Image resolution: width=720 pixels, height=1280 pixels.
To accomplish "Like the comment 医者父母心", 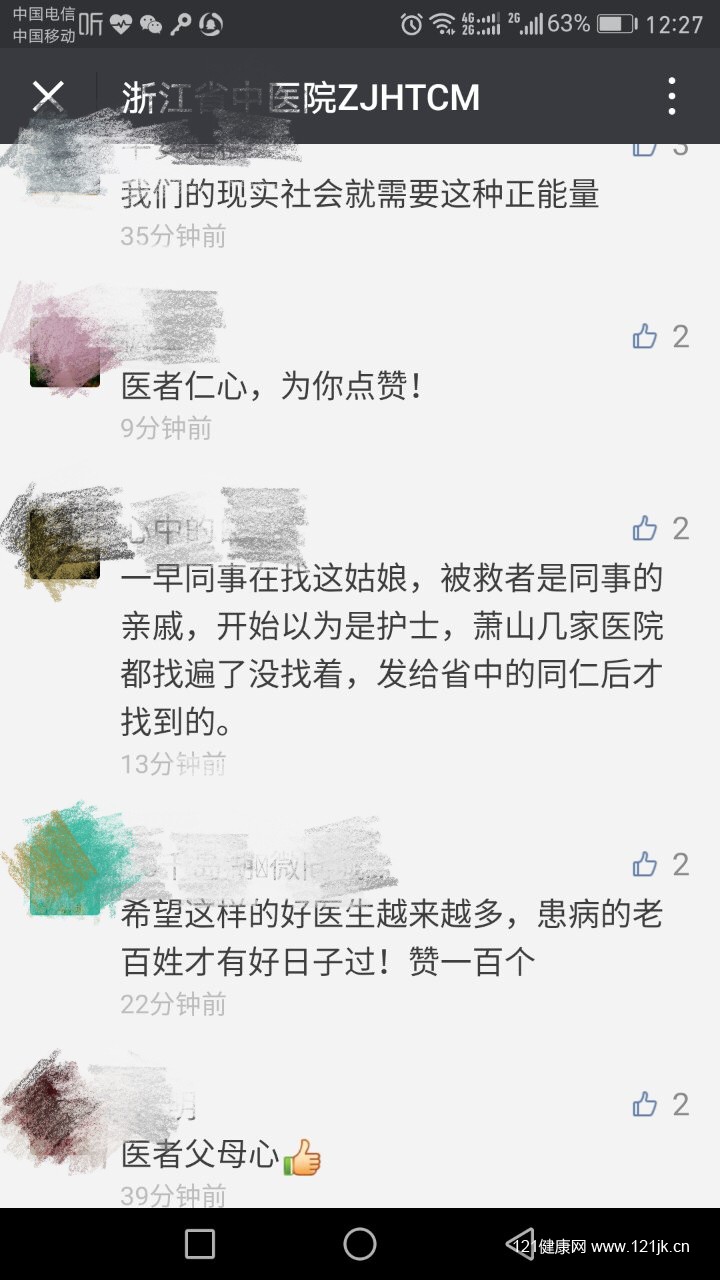I will [x=645, y=1105].
